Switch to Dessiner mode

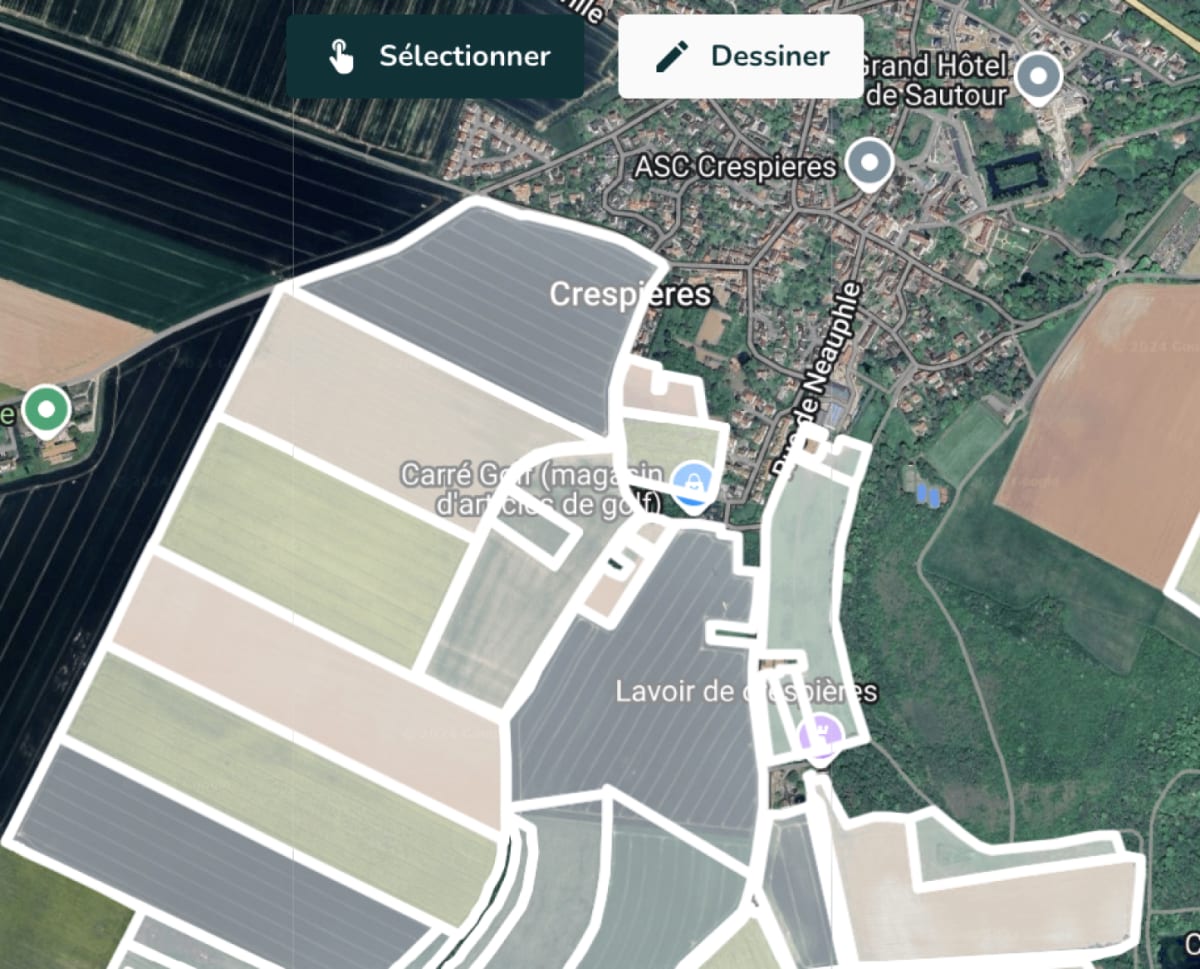(x=741, y=56)
